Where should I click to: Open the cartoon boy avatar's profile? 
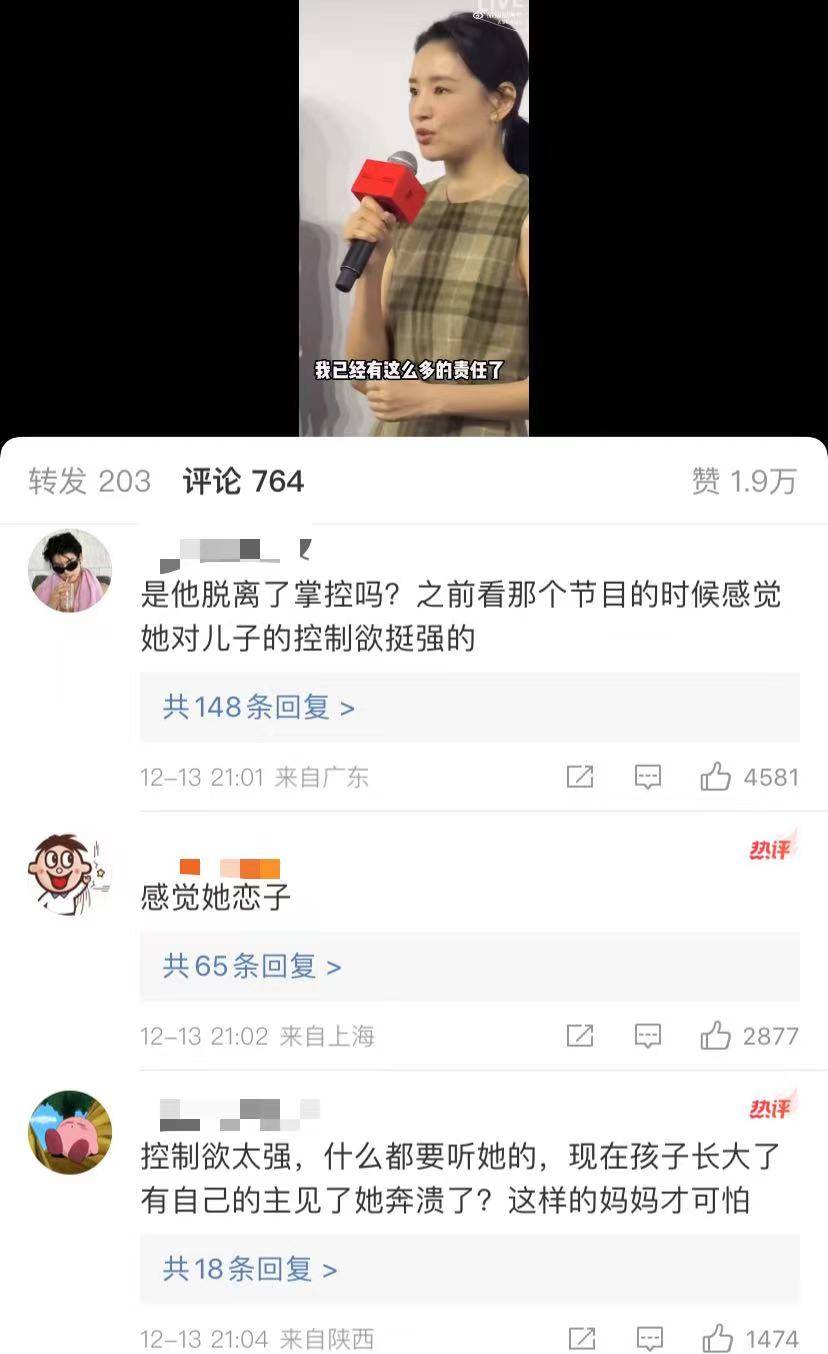[69, 874]
